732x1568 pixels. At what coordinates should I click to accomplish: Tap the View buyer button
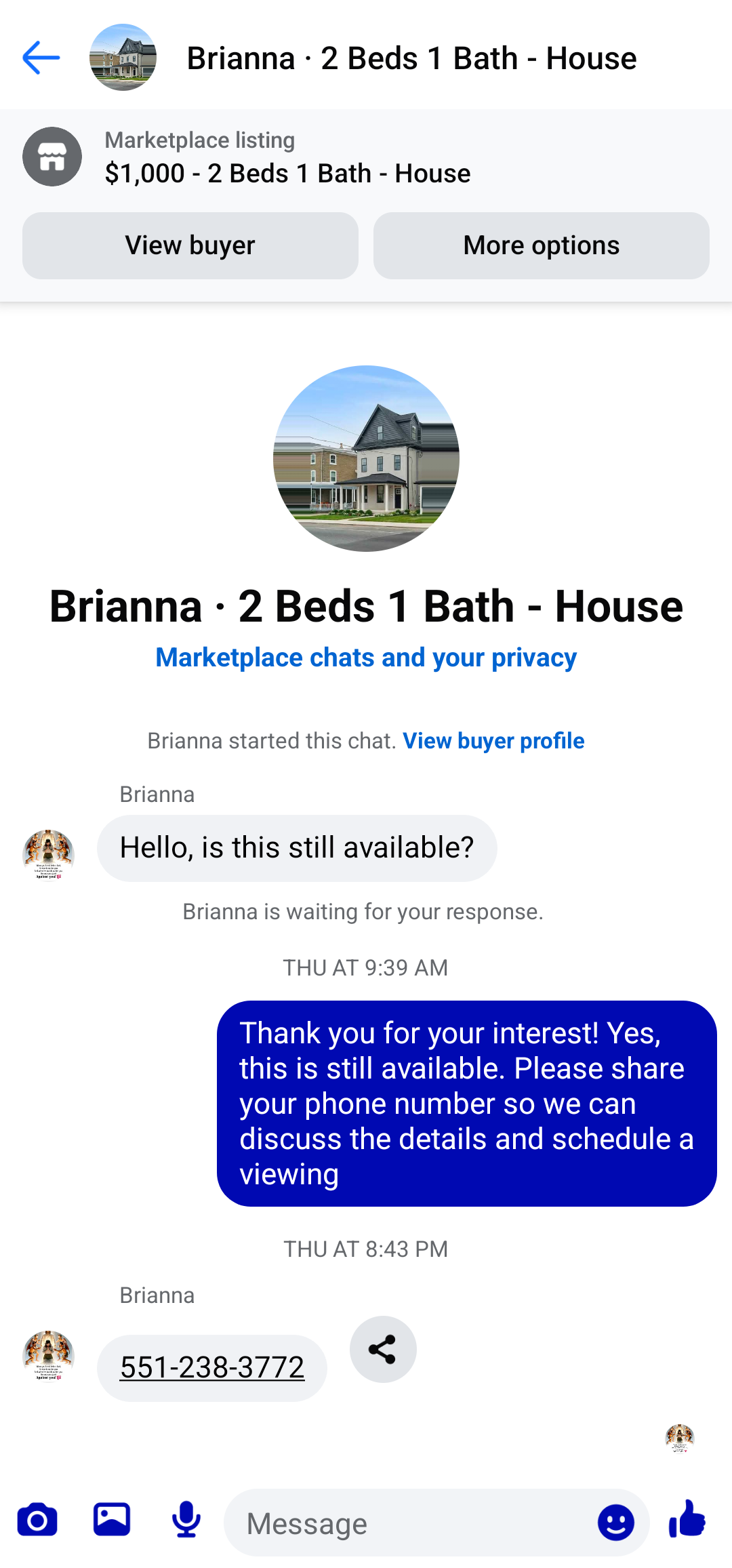[190, 245]
